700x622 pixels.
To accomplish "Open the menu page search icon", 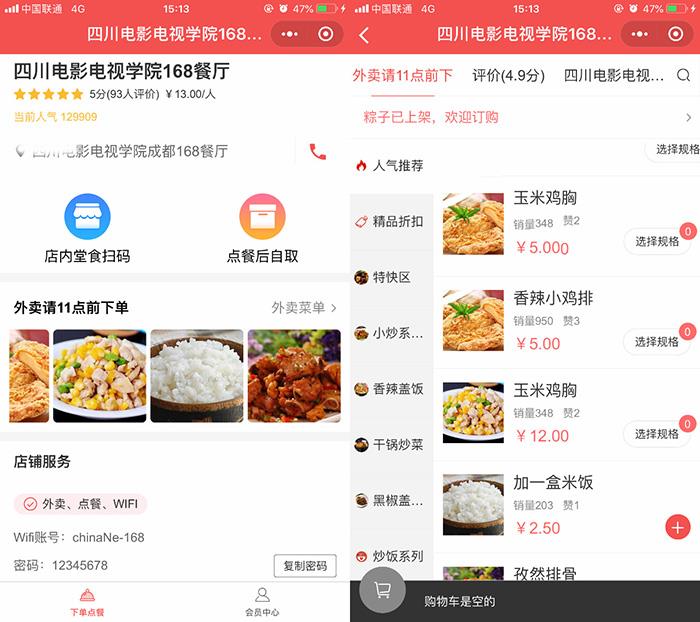I will tap(683, 75).
